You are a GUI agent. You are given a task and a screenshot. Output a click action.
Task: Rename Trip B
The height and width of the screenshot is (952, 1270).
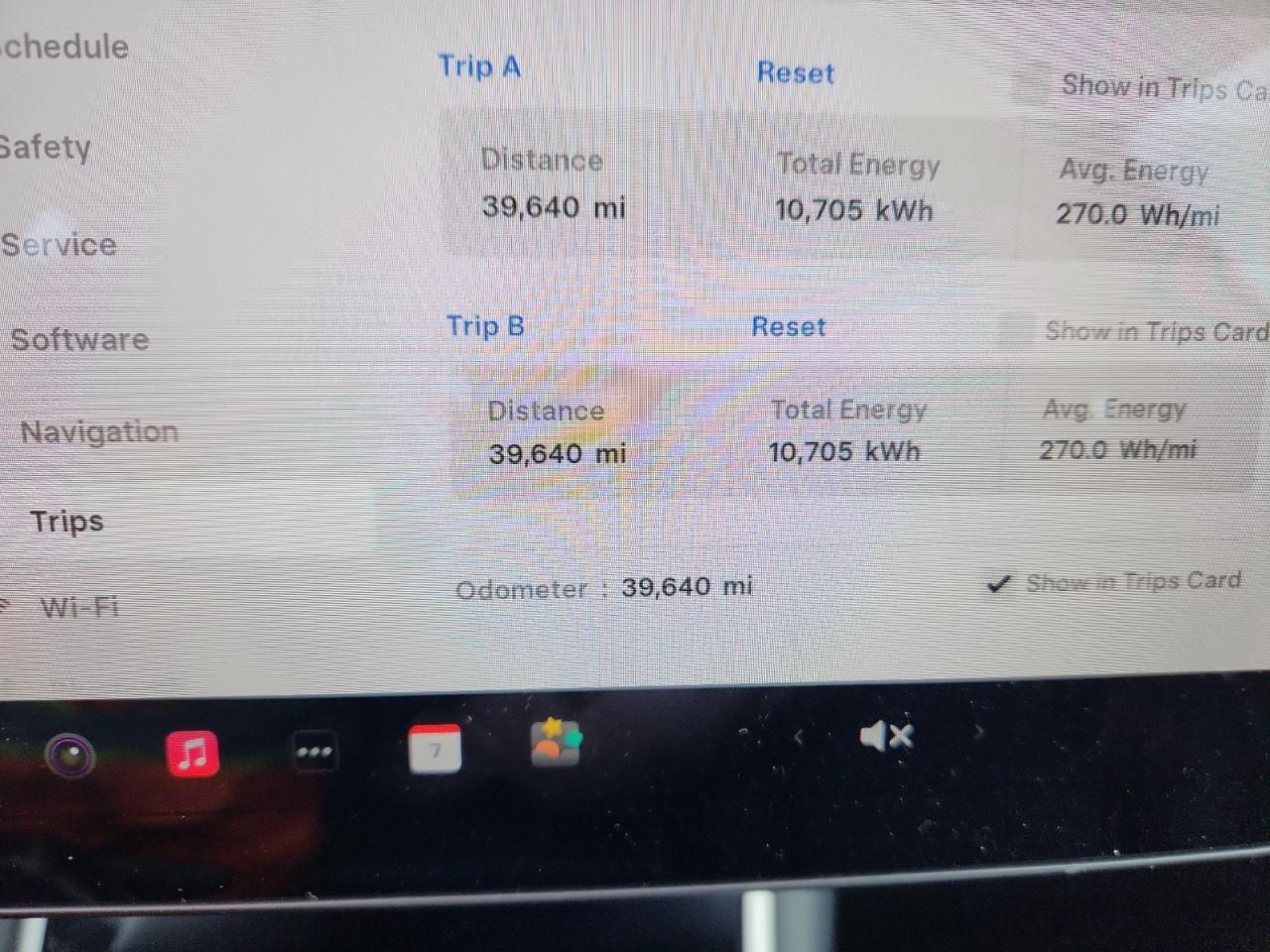485,325
